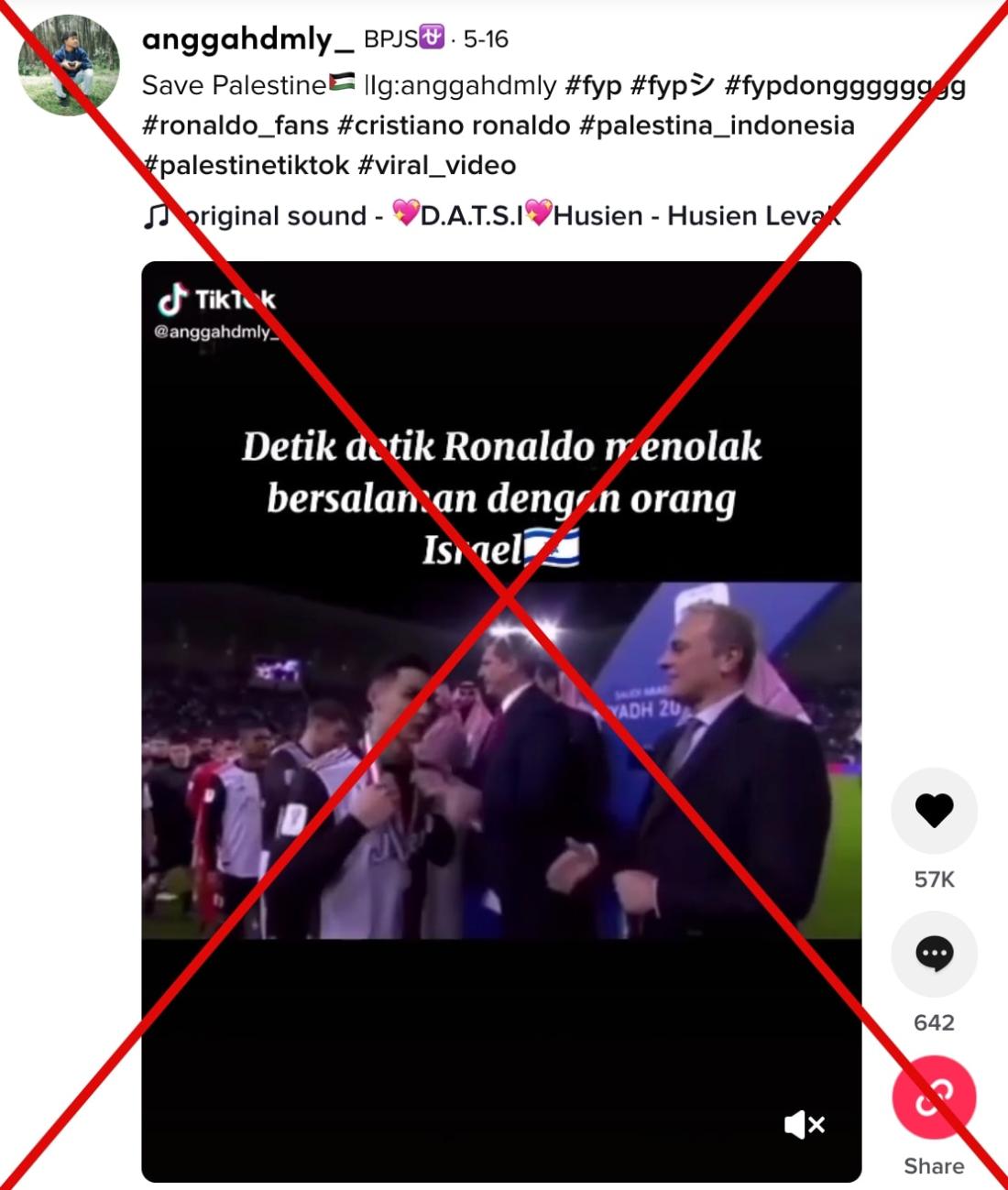Open the comments on this video
Viewport: 1008px width, 1190px height.
pyautogui.click(x=934, y=955)
